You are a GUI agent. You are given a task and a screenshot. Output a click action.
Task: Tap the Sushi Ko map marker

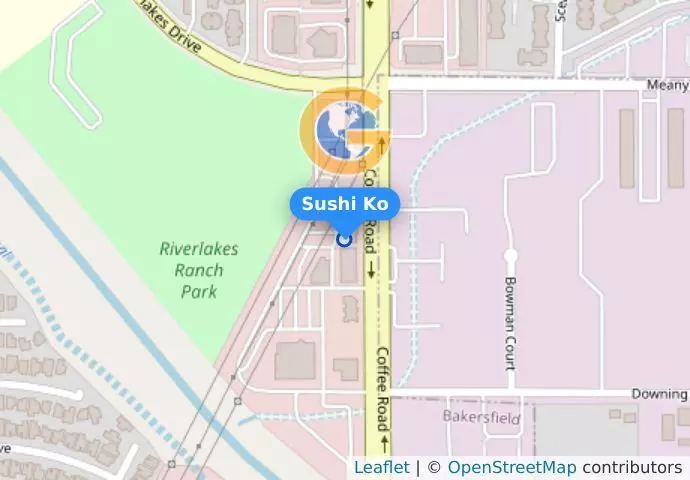click(344, 239)
